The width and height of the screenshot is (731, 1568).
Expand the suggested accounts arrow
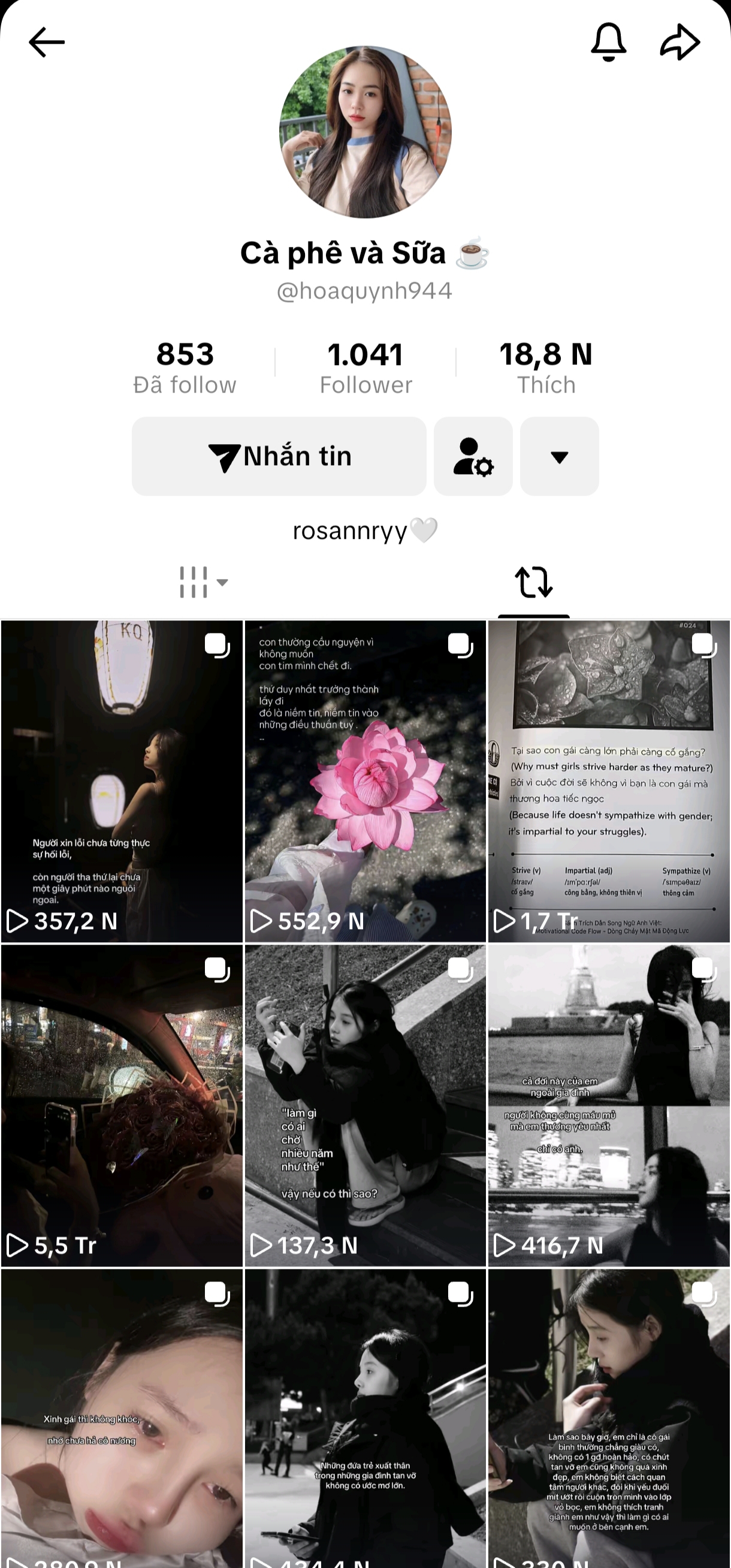(560, 456)
